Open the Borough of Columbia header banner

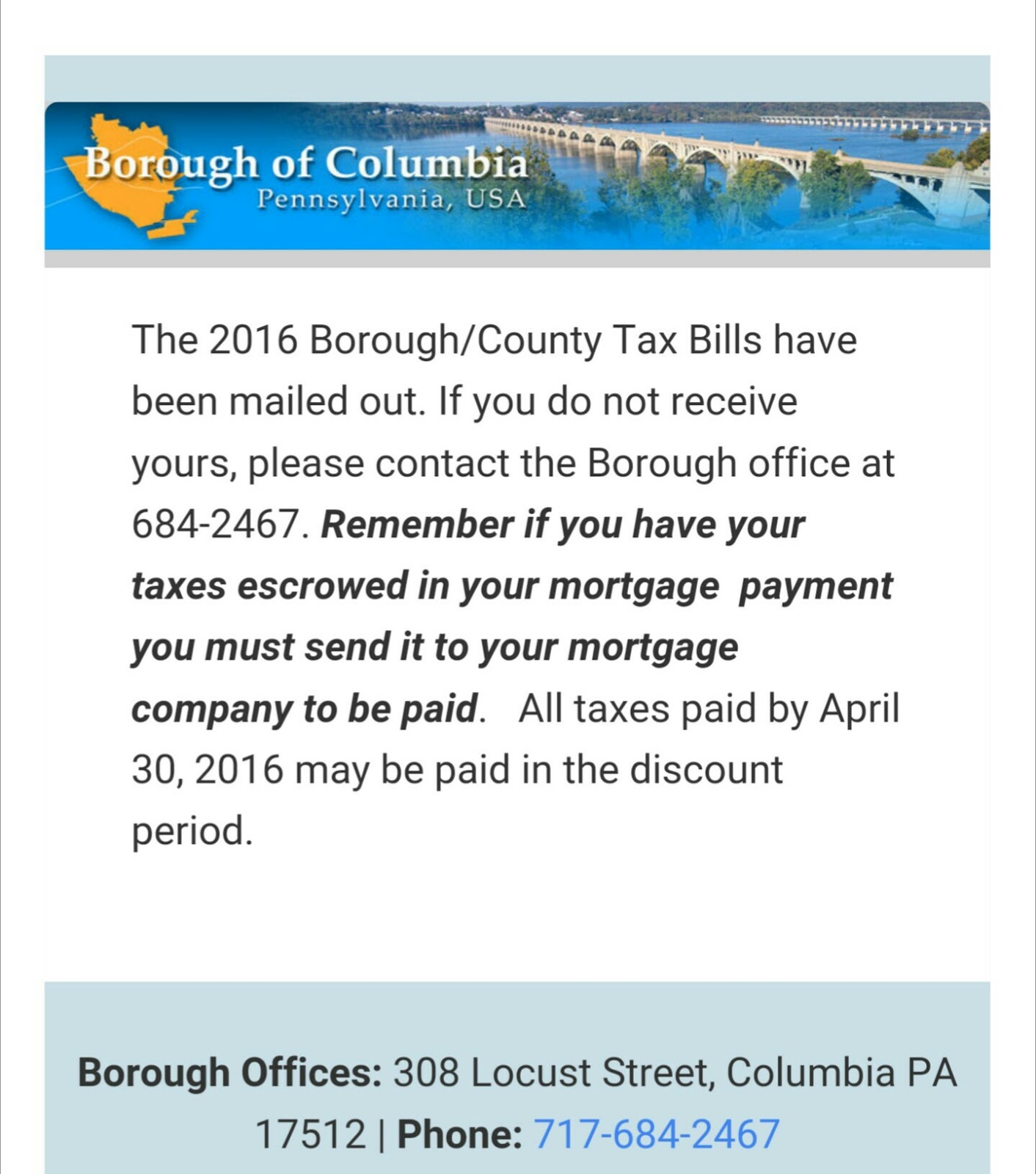tap(517, 175)
